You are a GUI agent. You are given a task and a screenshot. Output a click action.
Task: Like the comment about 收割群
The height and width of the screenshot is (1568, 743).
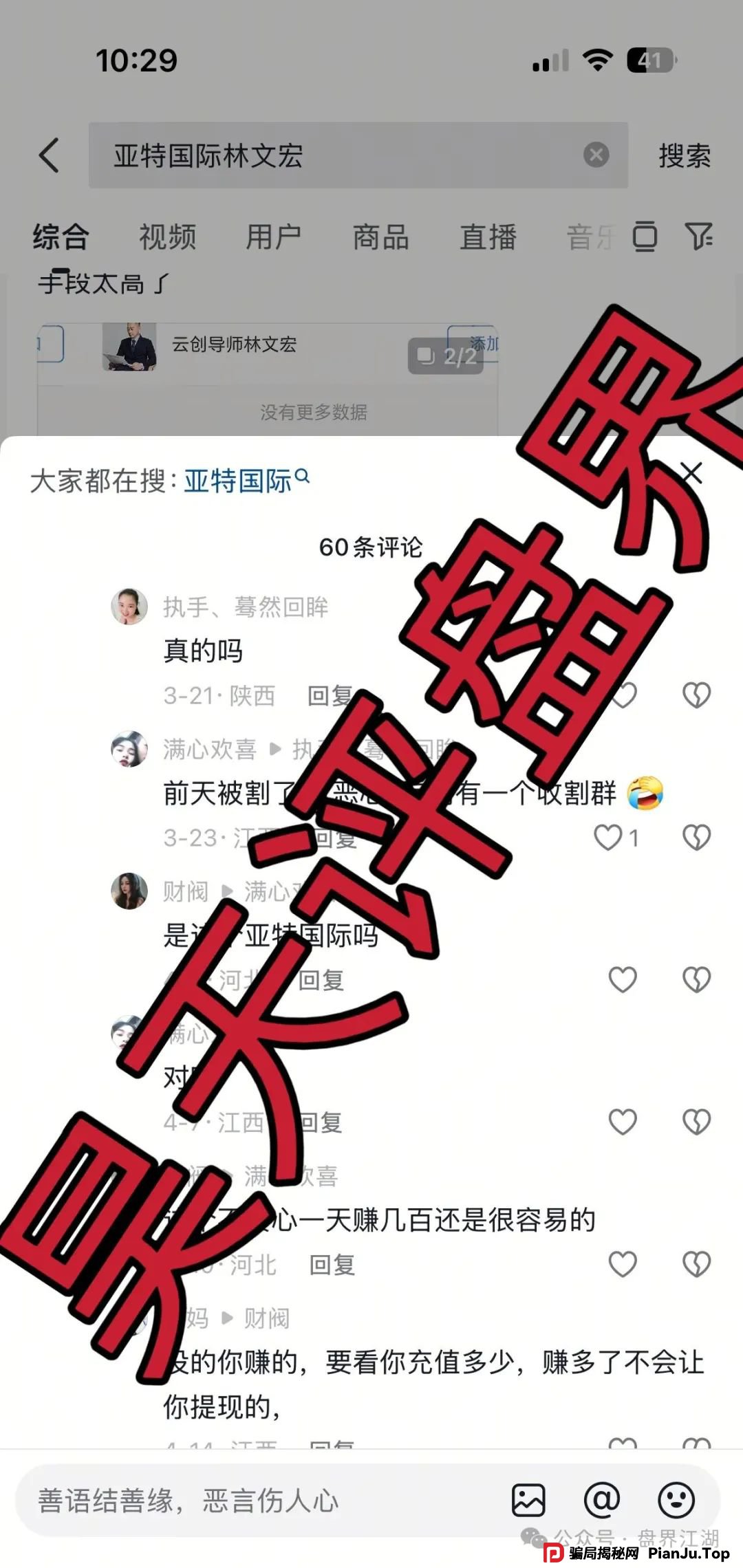tap(608, 838)
